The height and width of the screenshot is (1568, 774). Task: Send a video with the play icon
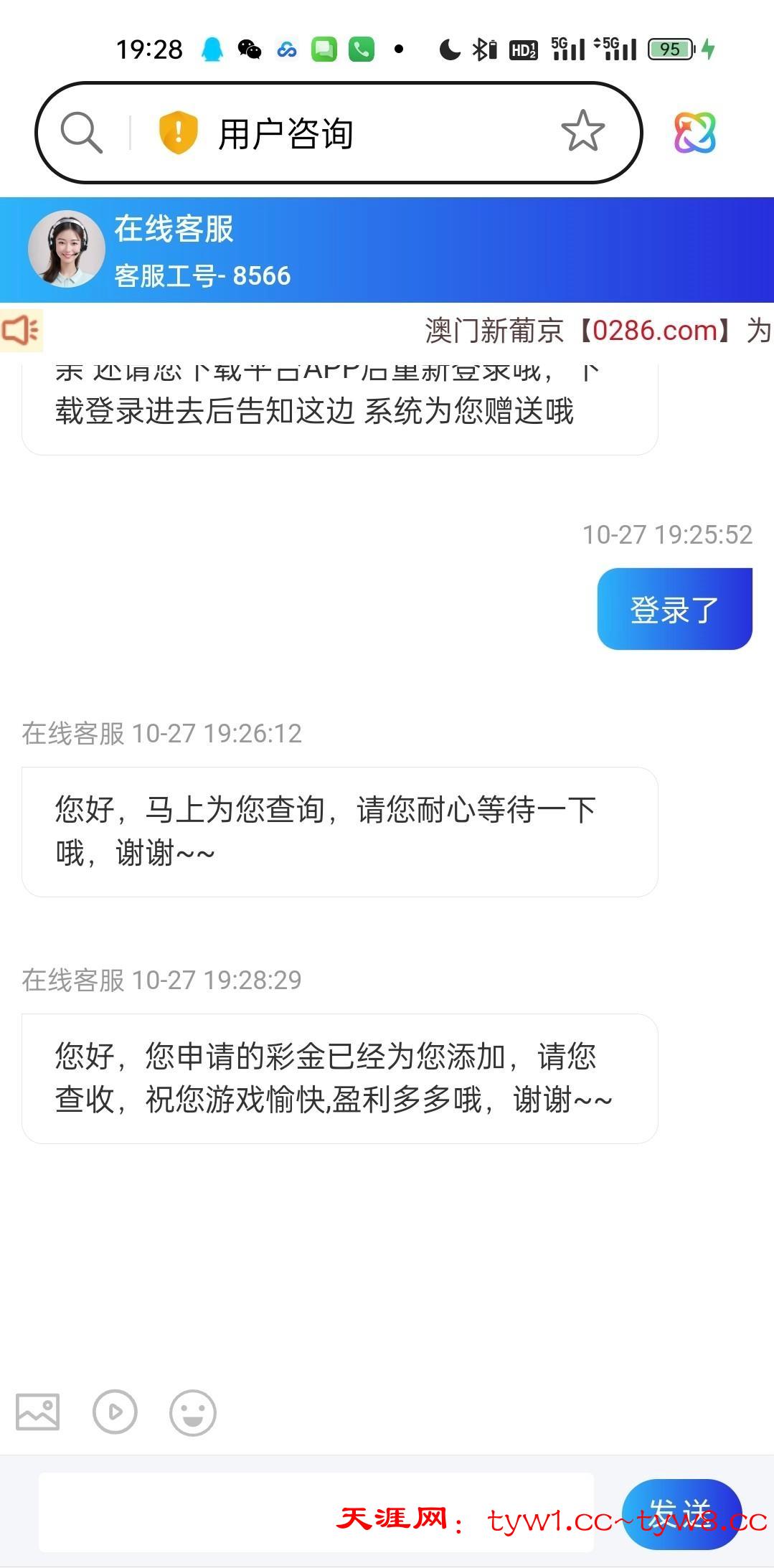115,1412
